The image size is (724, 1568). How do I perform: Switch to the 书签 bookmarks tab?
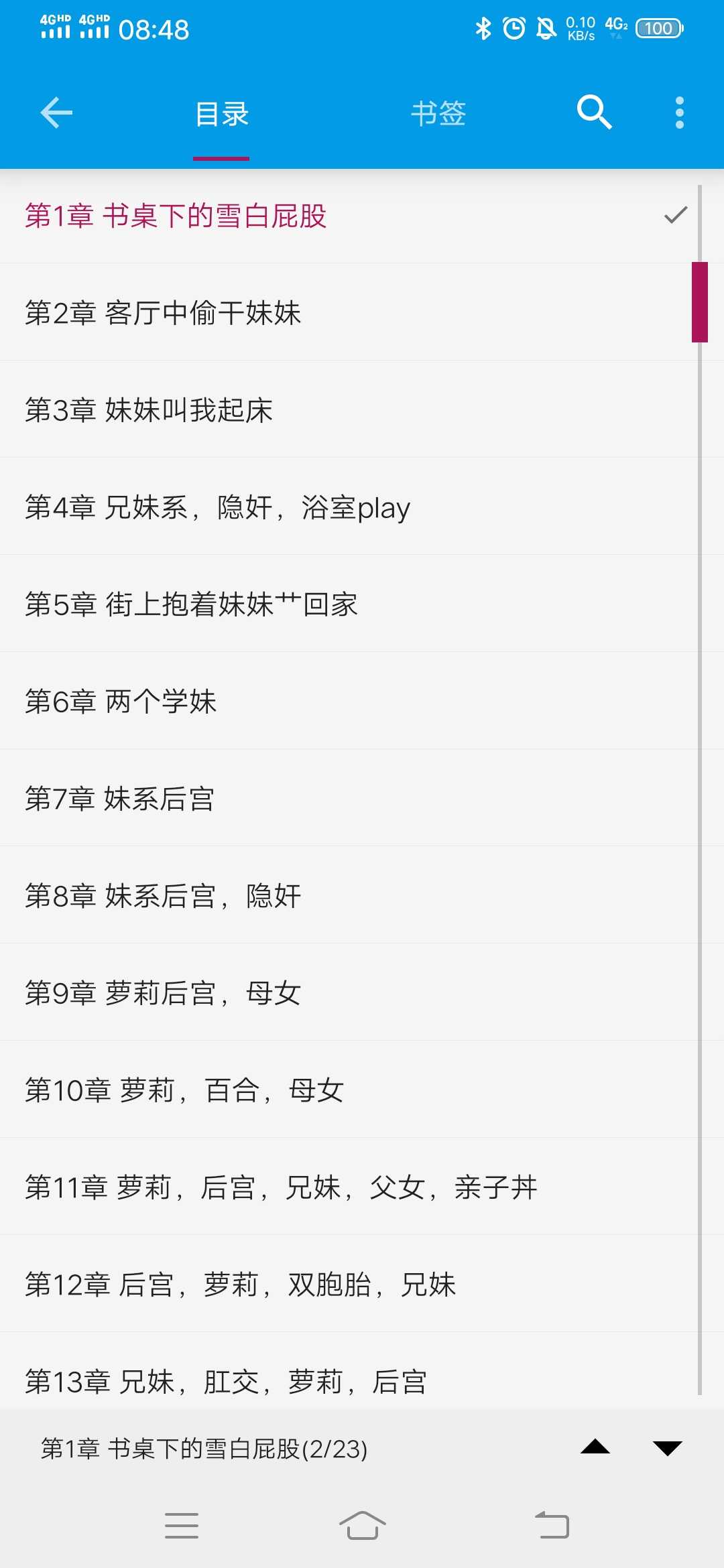(x=439, y=113)
